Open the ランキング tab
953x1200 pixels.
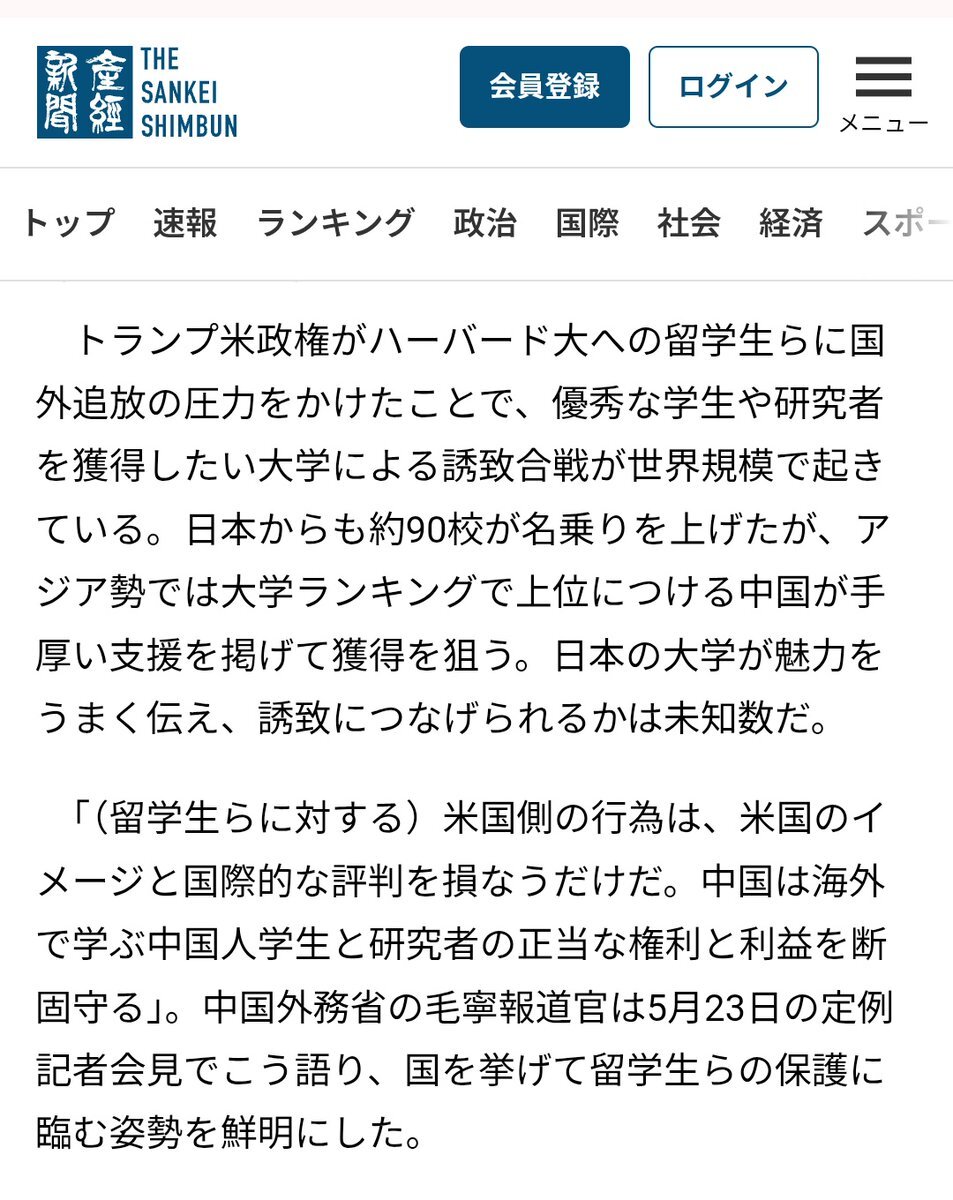tap(335, 222)
